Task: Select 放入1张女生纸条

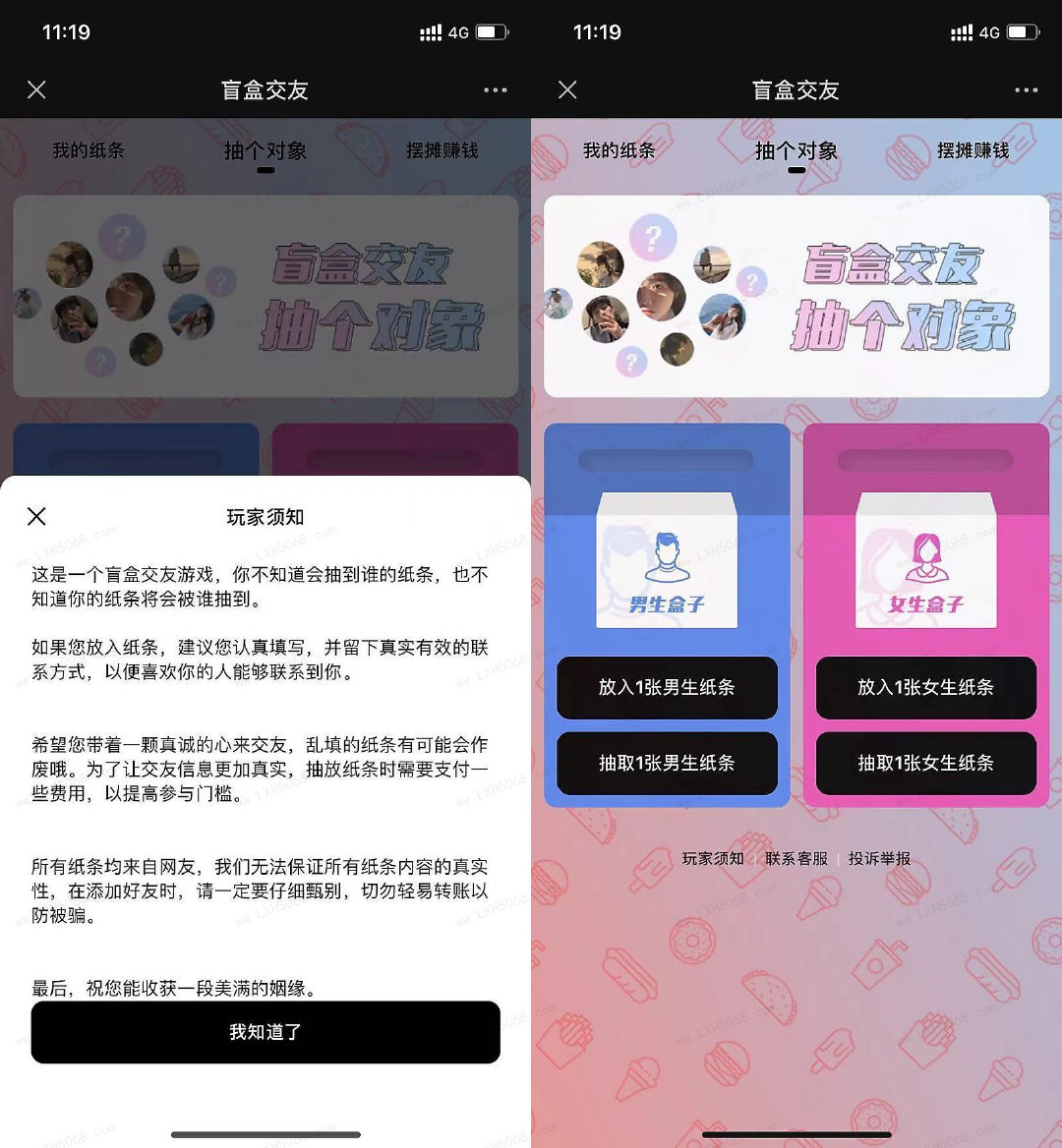Action: [x=925, y=688]
